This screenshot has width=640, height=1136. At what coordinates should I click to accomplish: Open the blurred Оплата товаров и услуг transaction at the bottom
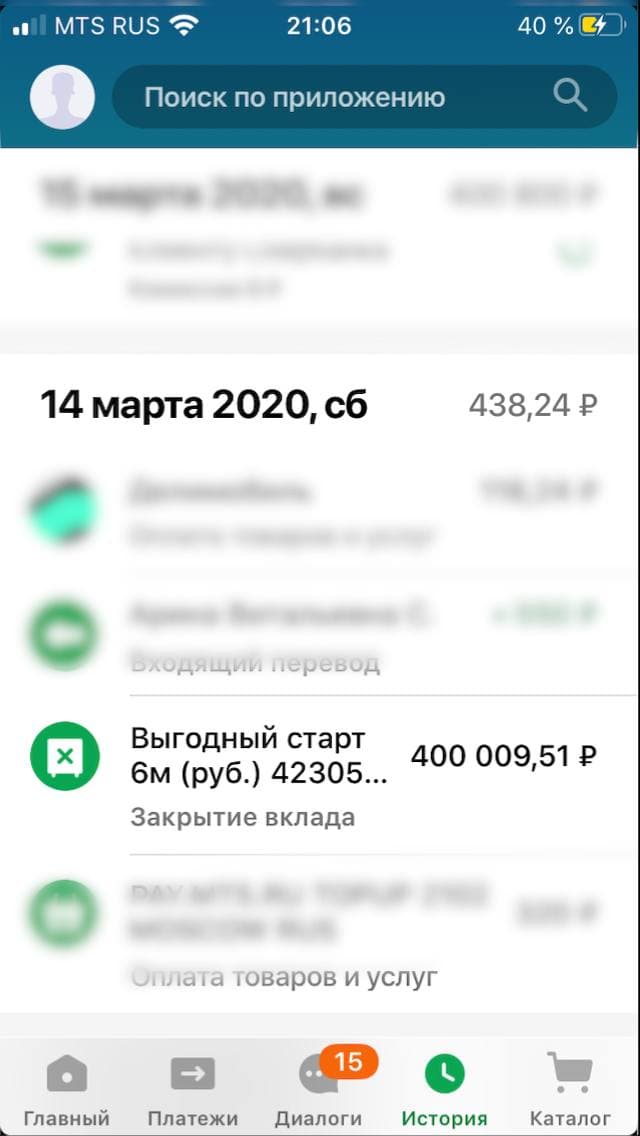(320, 934)
